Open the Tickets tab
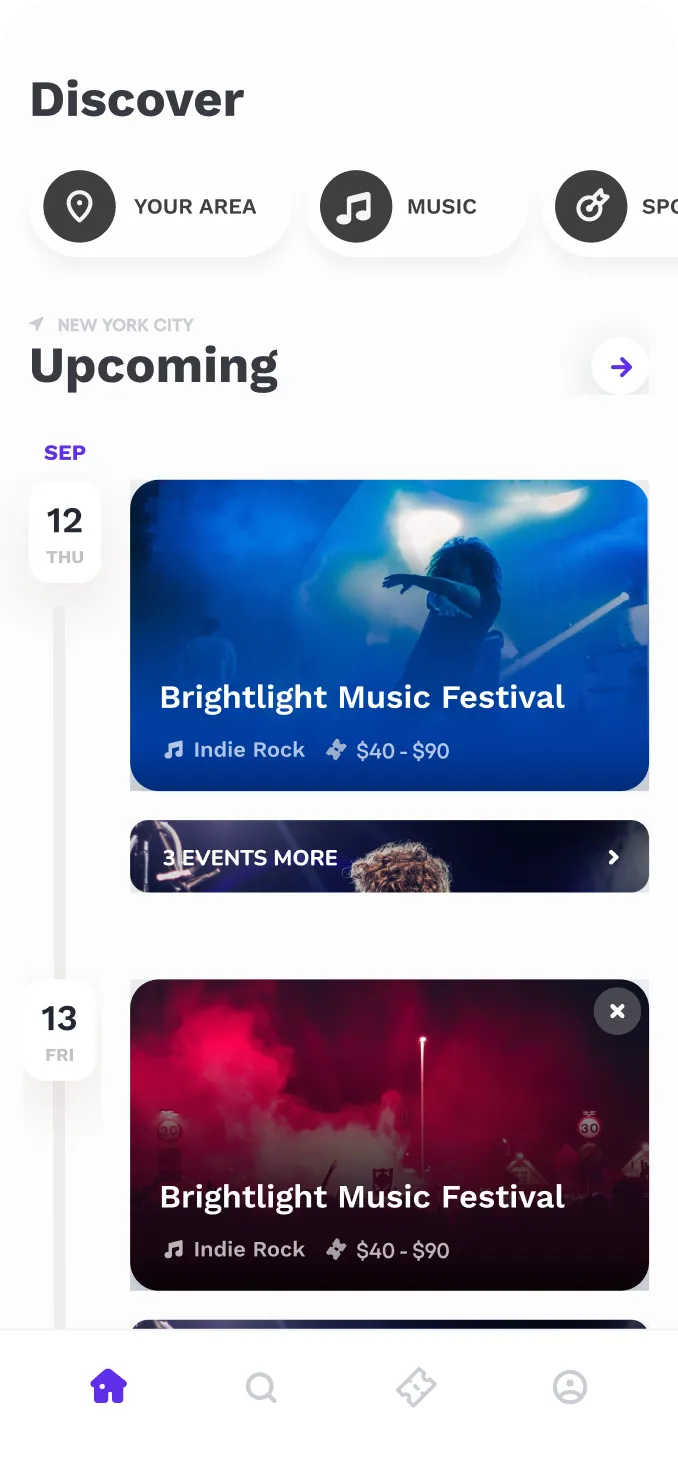The image size is (678, 1470). [x=416, y=1387]
